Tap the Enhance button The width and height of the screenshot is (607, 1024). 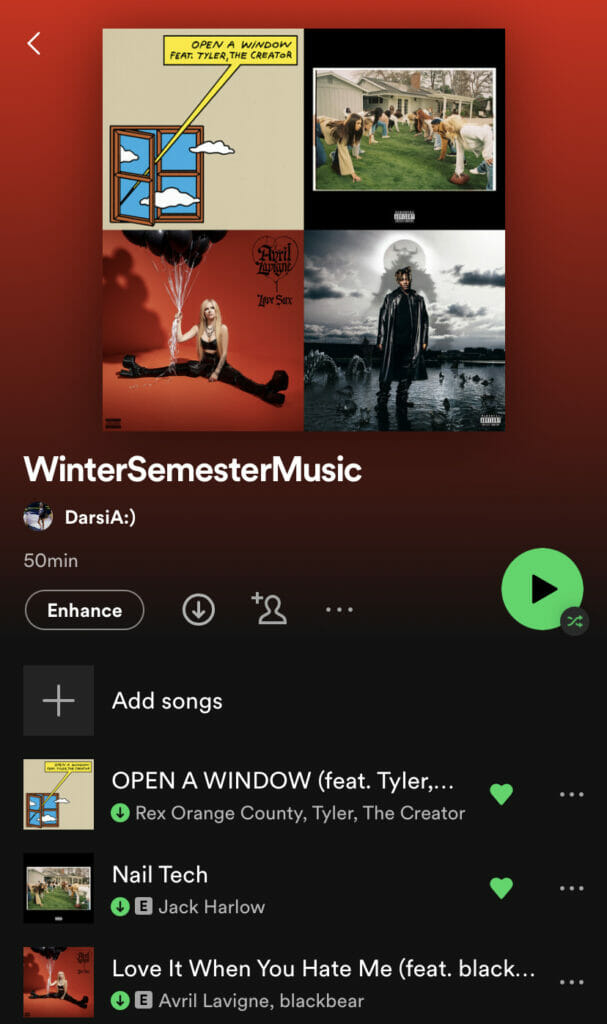pyautogui.click(x=84, y=610)
